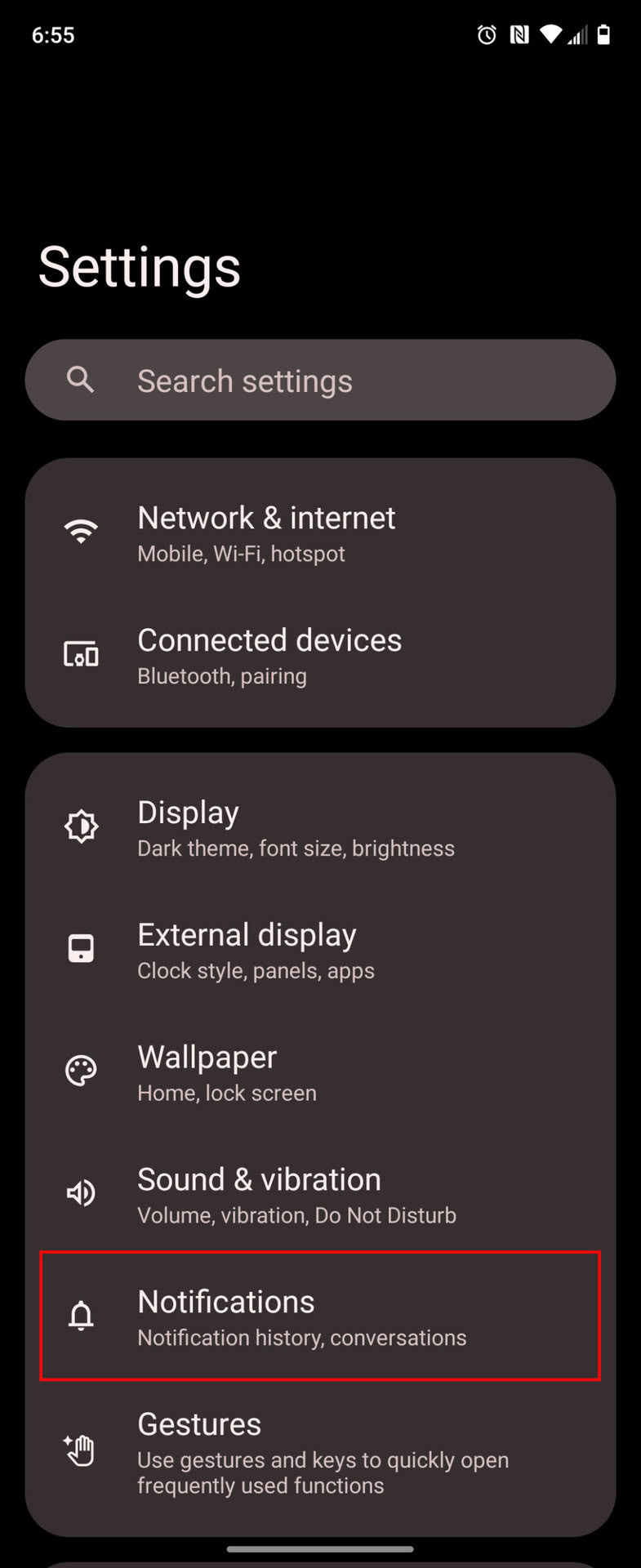Open Sound & vibration settings
641x1568 pixels.
(x=320, y=1196)
